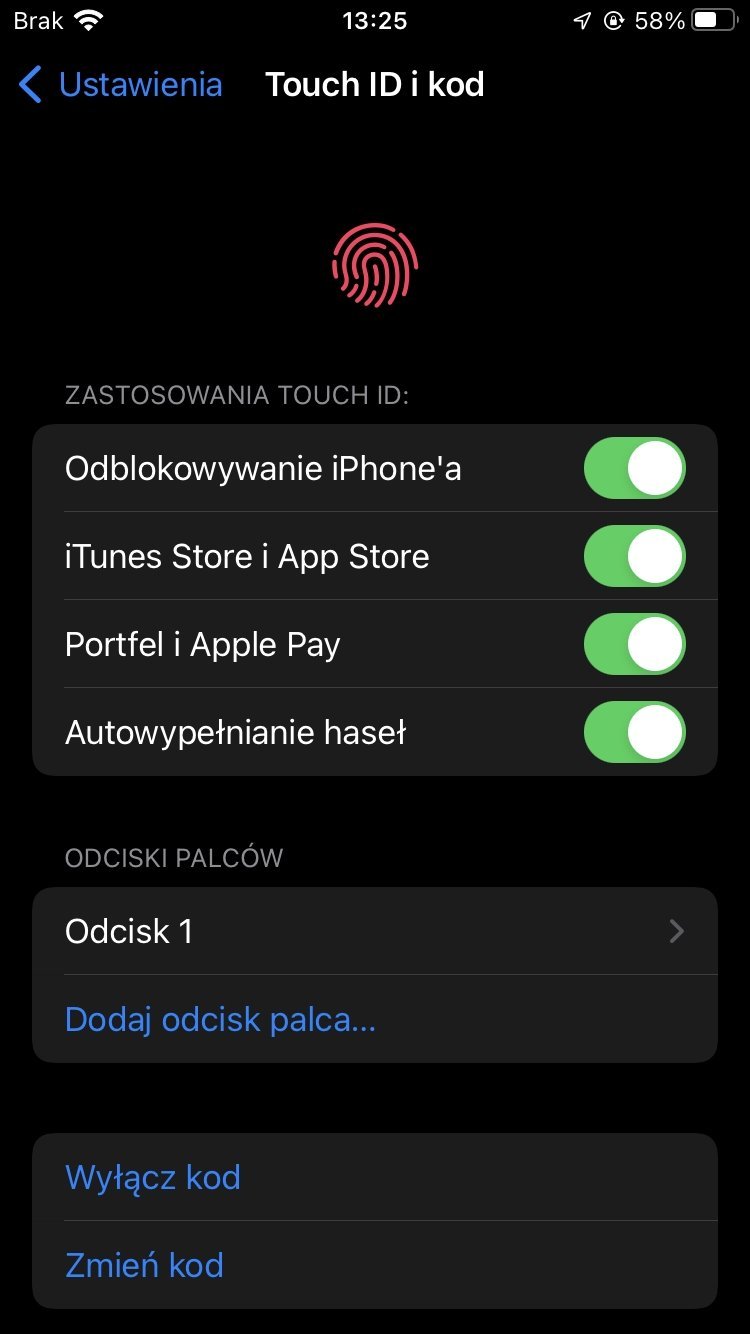Disable Touch ID for iTunes Store i App Store
This screenshot has height=1334, width=750.
[x=635, y=556]
